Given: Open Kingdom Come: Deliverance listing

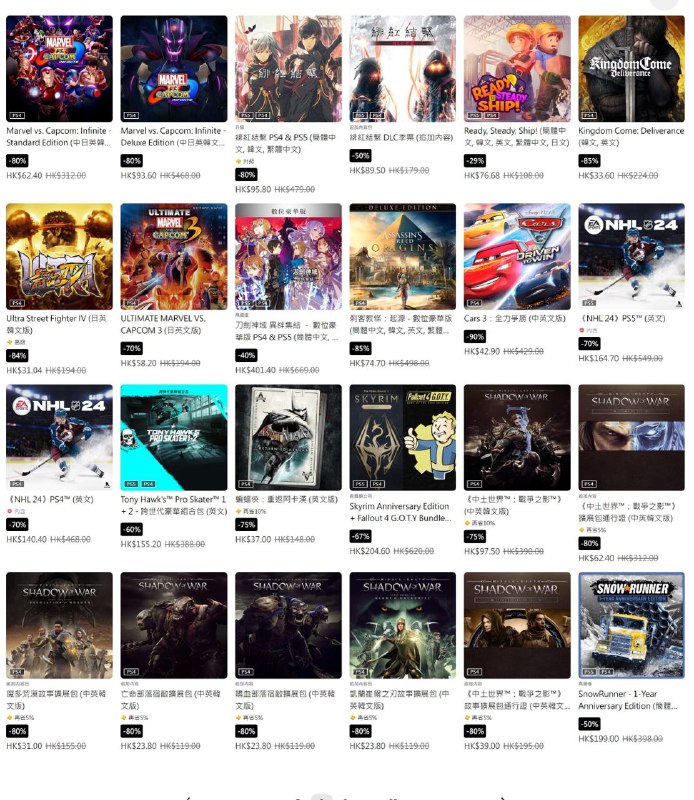Looking at the screenshot, I should coord(631,68).
